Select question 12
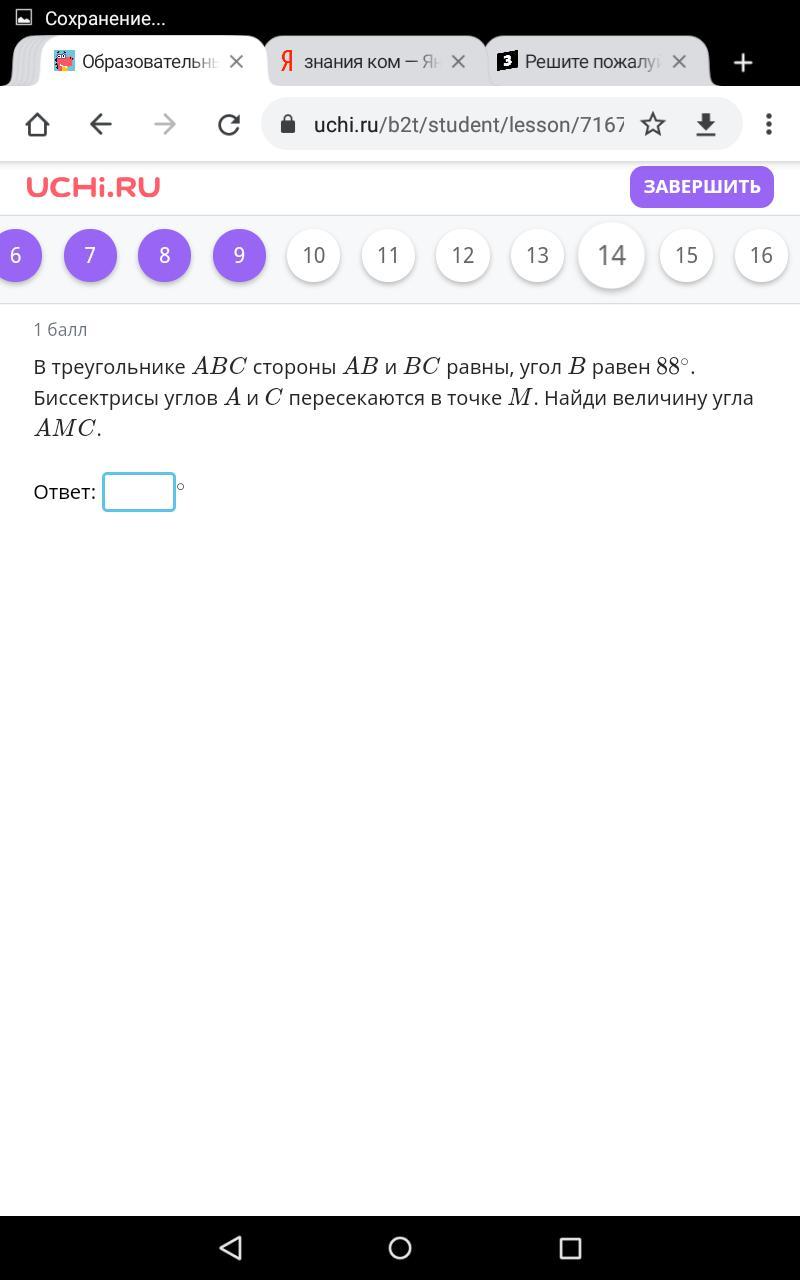800x1280 pixels. pyautogui.click(x=463, y=255)
